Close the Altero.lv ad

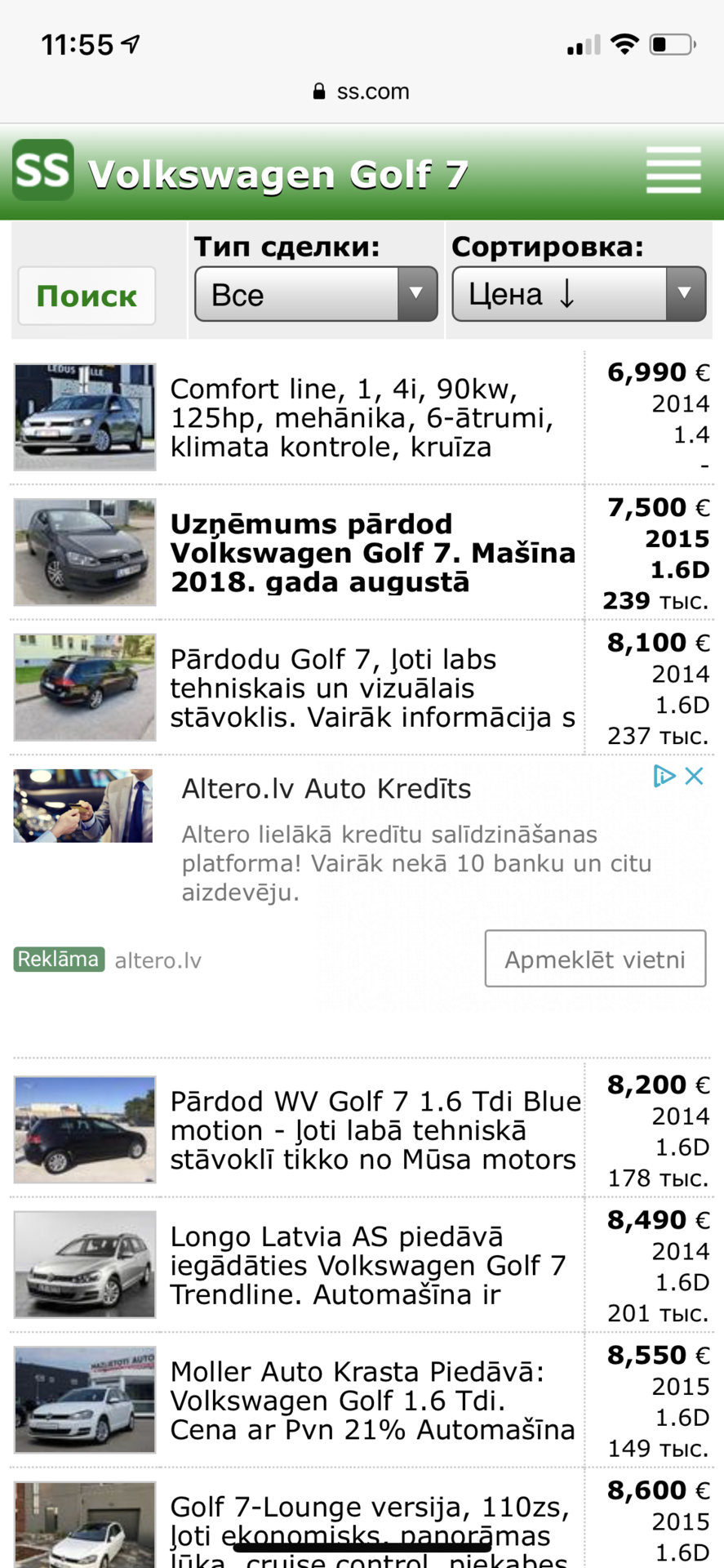tap(695, 776)
